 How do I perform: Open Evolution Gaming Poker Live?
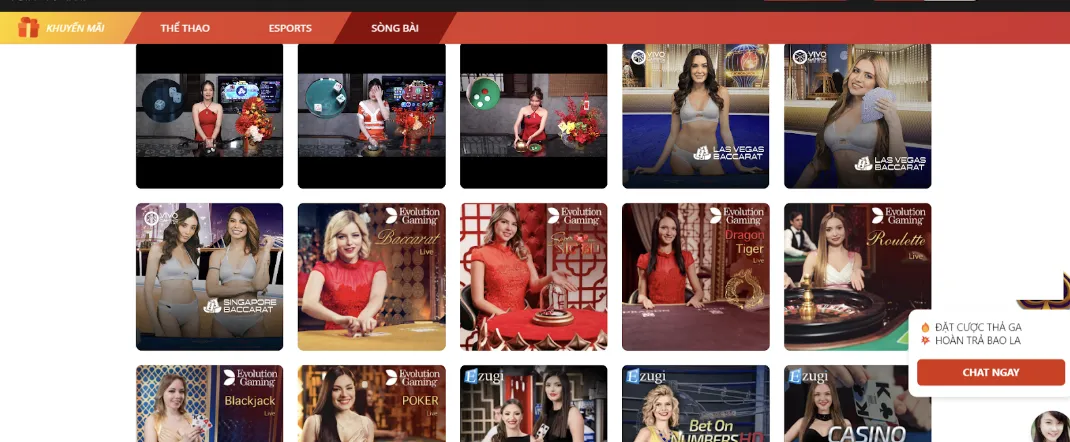(371, 404)
